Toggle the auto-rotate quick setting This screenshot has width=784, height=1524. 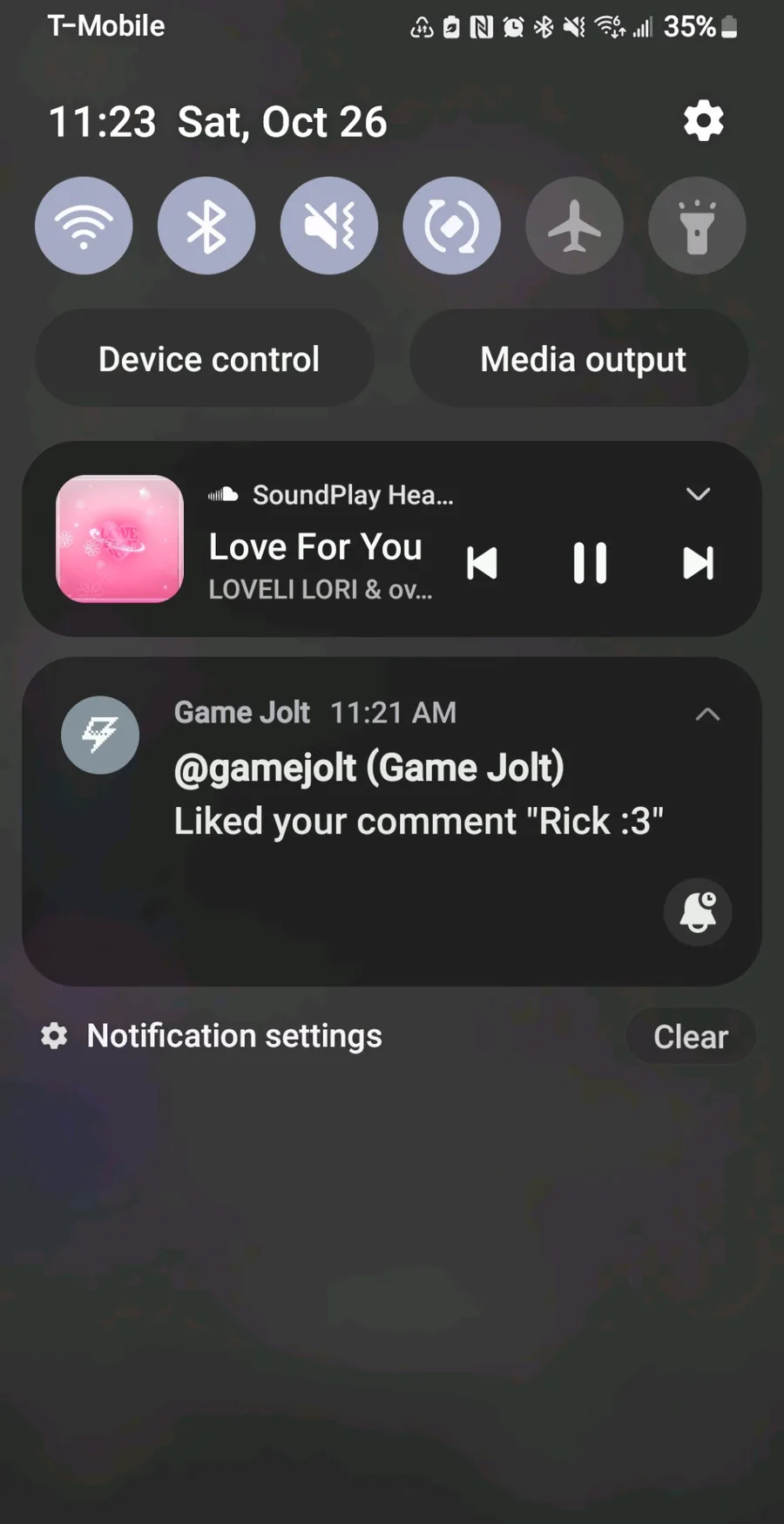click(x=451, y=226)
